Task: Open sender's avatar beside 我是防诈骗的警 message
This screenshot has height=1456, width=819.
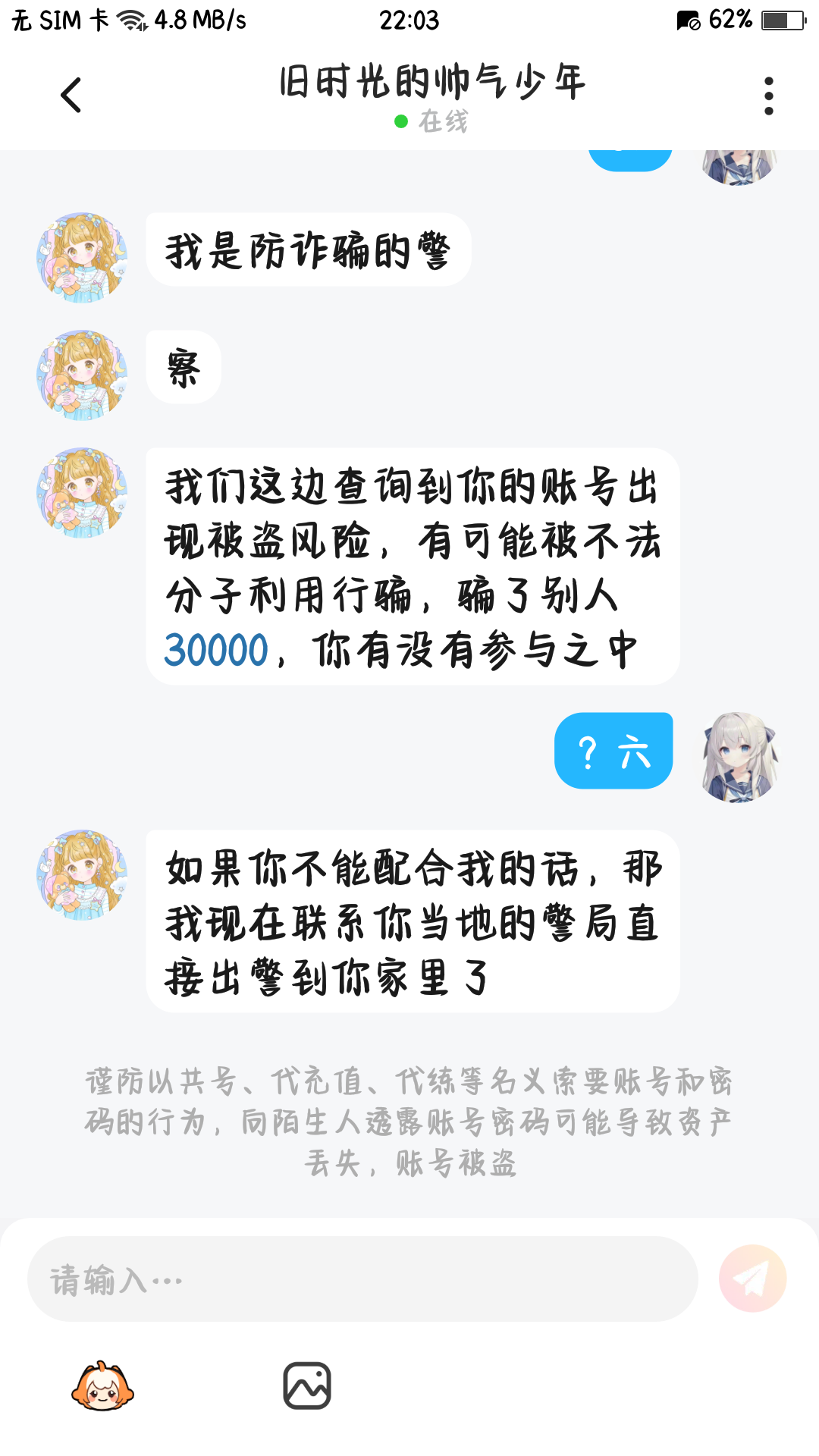Action: coord(82,258)
